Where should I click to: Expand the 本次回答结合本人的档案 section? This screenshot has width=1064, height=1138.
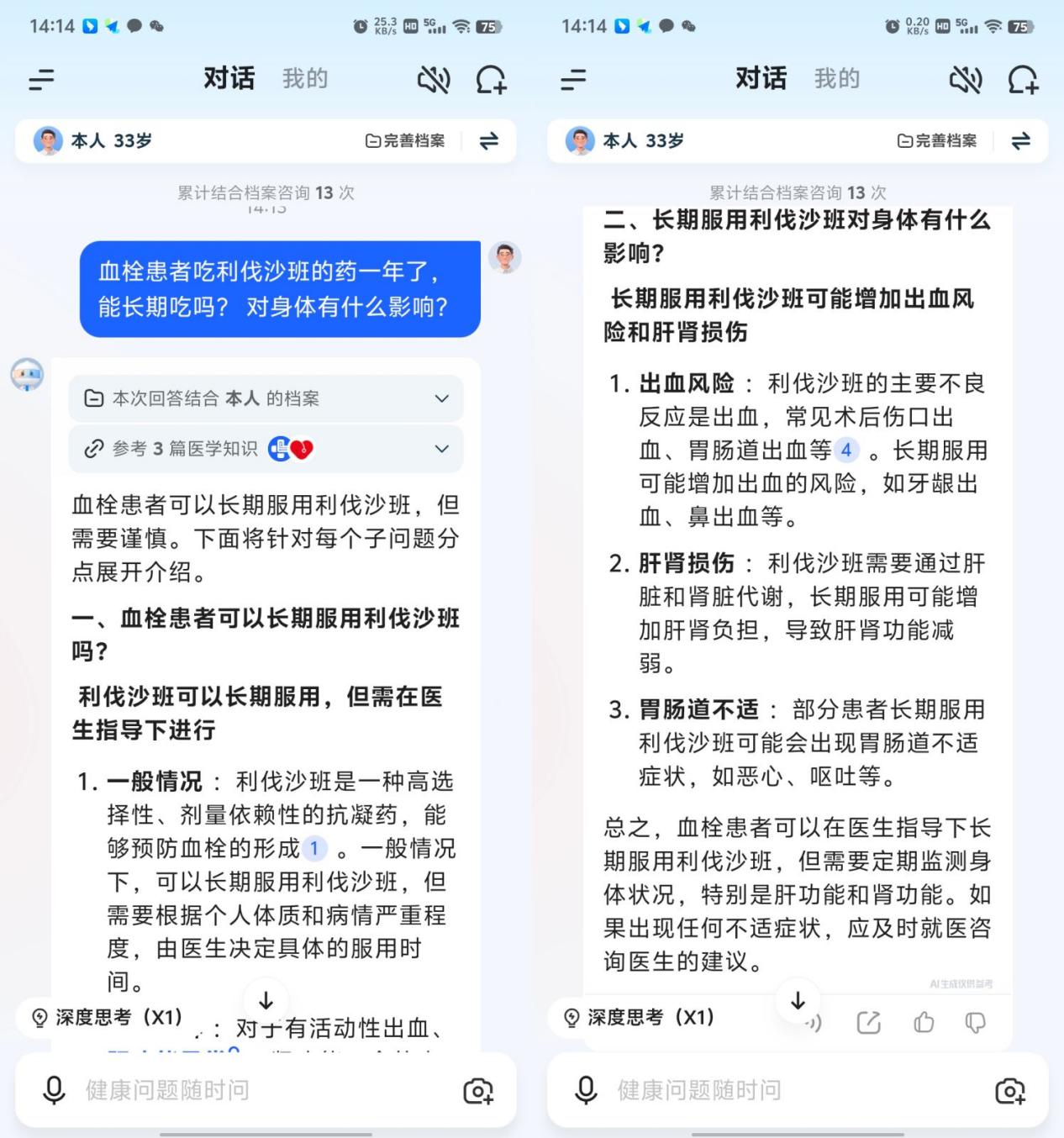(x=441, y=398)
